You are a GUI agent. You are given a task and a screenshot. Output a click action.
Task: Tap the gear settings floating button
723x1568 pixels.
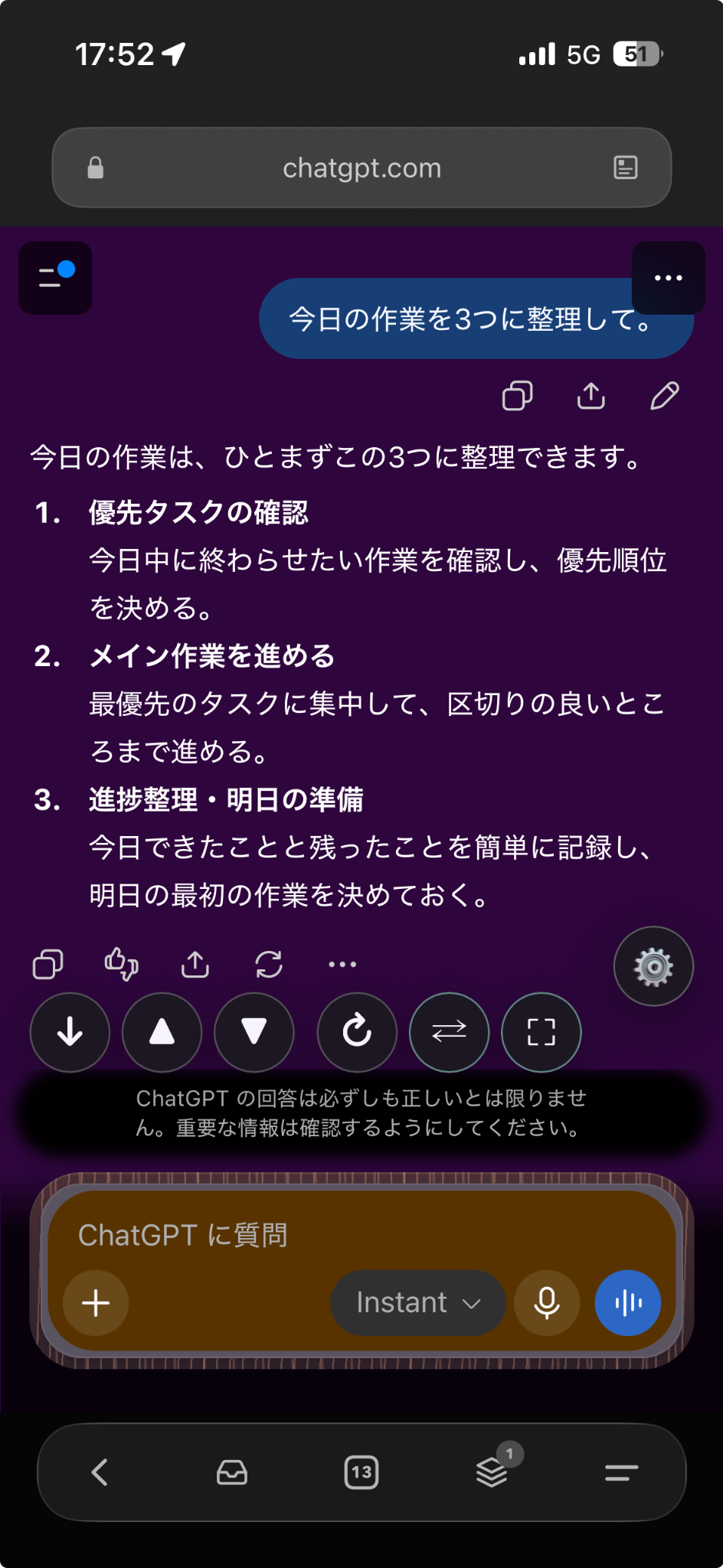coord(654,966)
